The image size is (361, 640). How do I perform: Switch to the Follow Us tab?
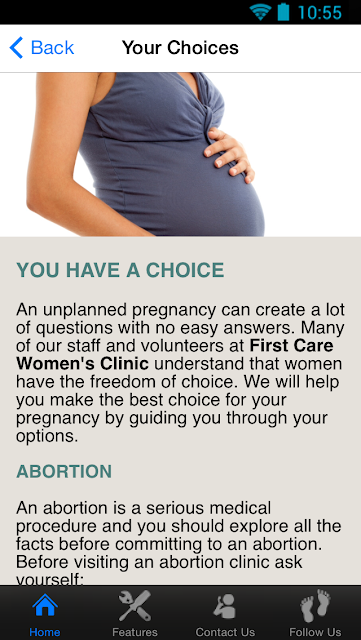coord(316,613)
